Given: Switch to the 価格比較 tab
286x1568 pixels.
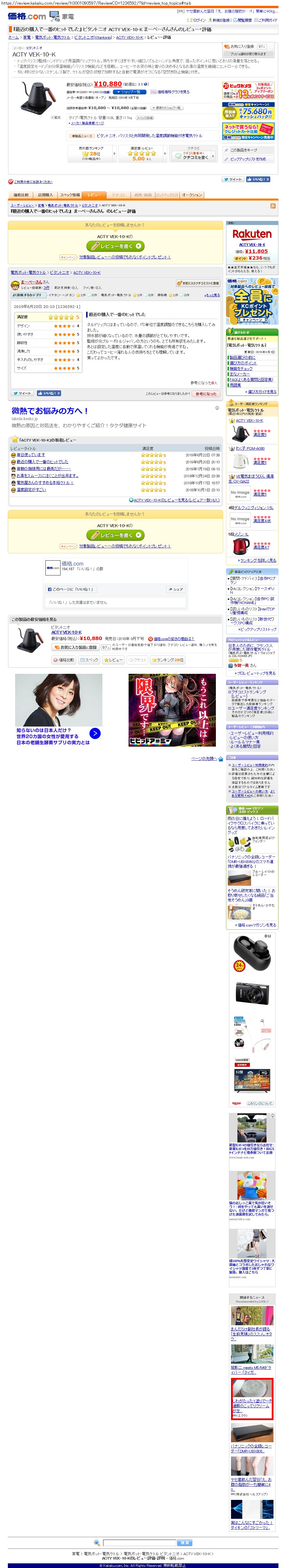Looking at the screenshot, I should pos(21,195).
